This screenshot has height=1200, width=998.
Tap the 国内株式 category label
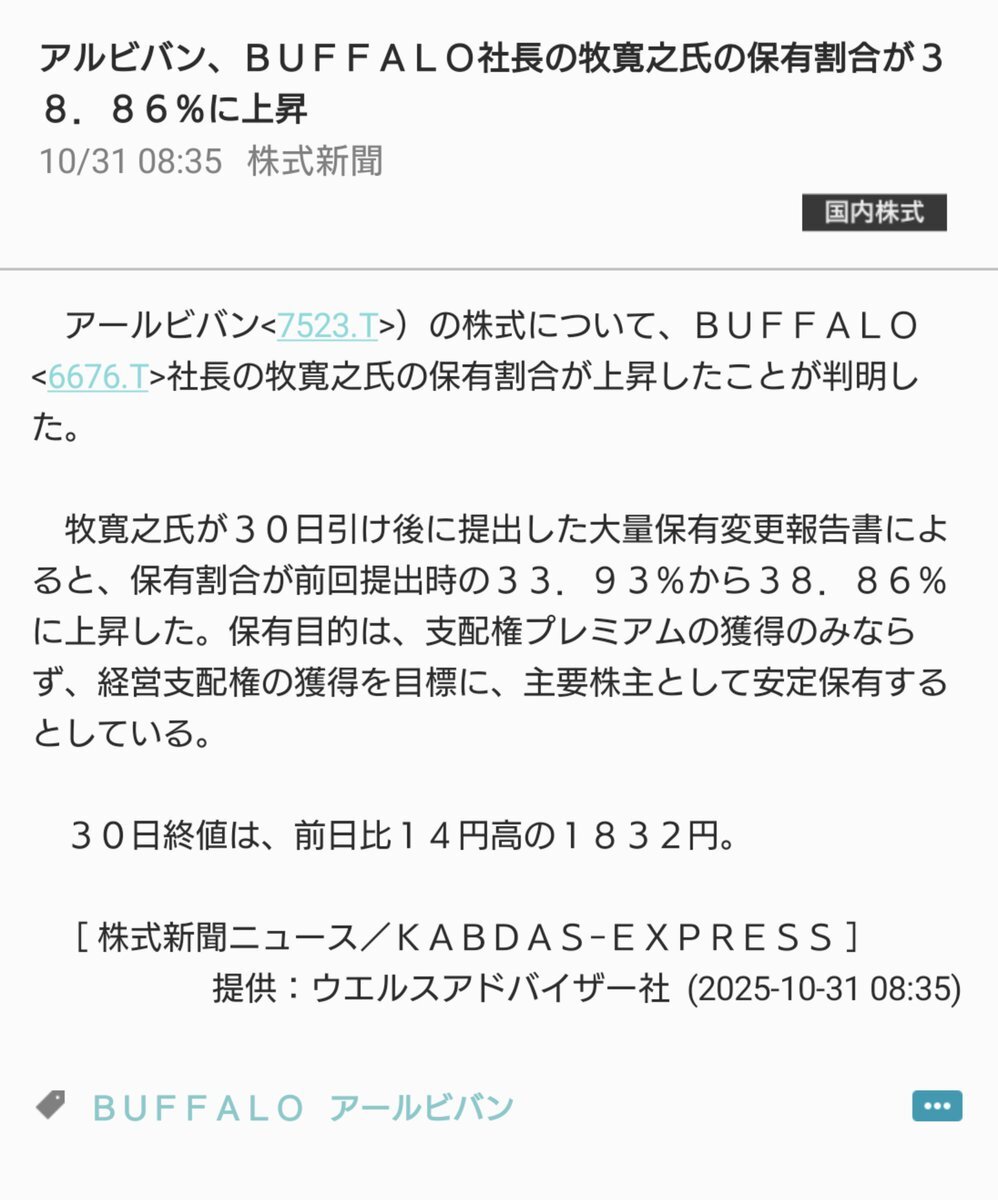[x=874, y=213]
